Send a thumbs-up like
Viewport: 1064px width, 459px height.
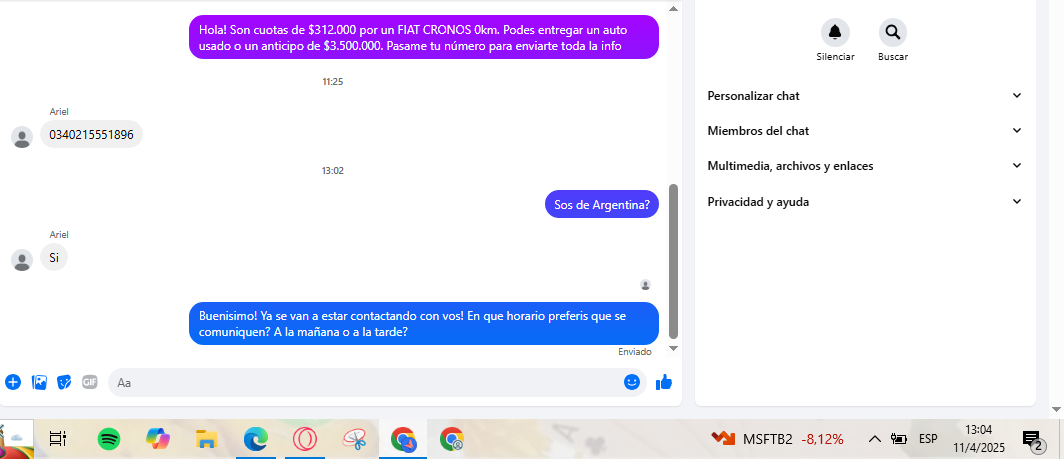pyautogui.click(x=664, y=382)
